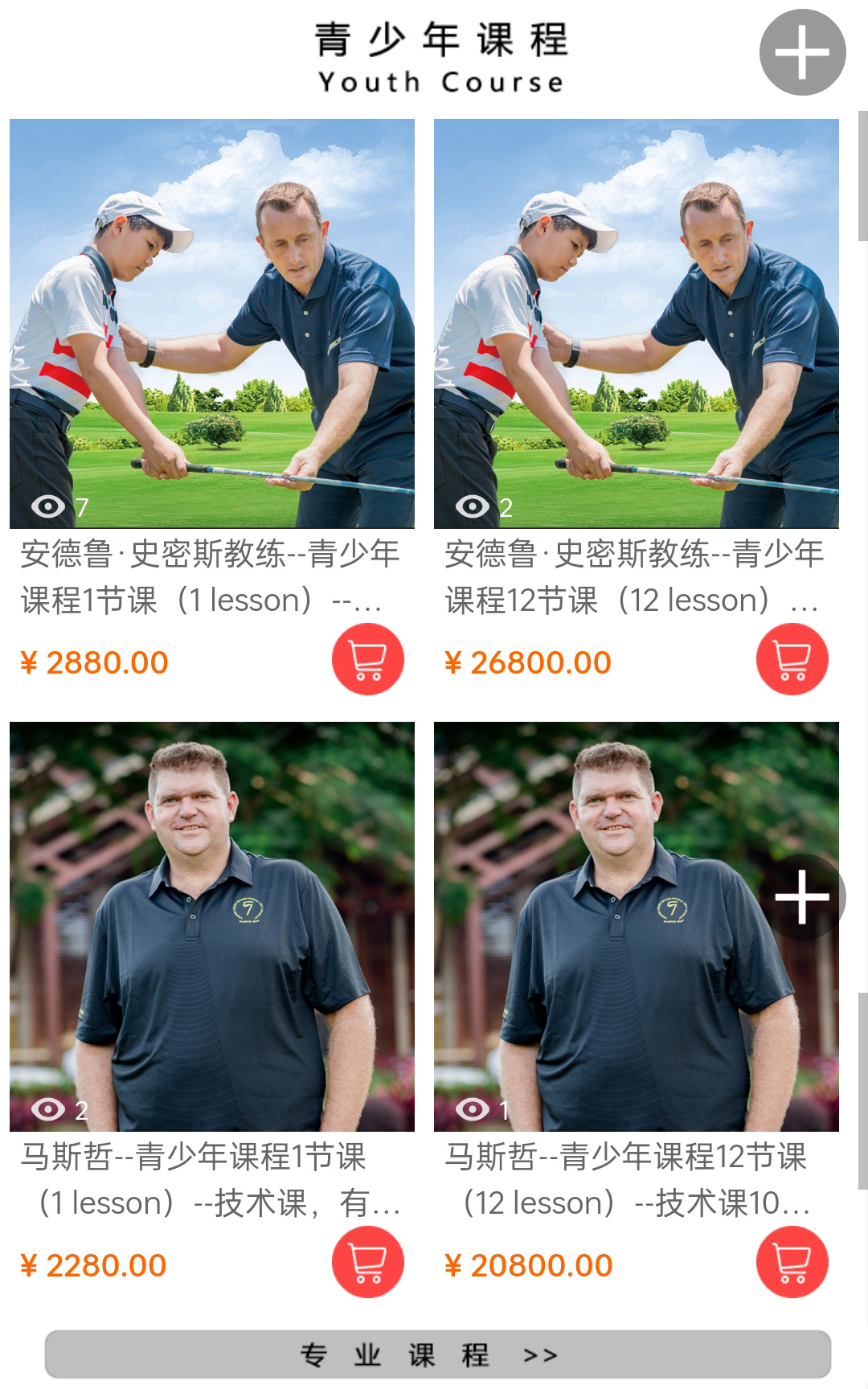Open Andrew Smith 12 lesson course card
Image resolution: width=868 pixels, height=1389 pixels.
[x=636, y=324]
